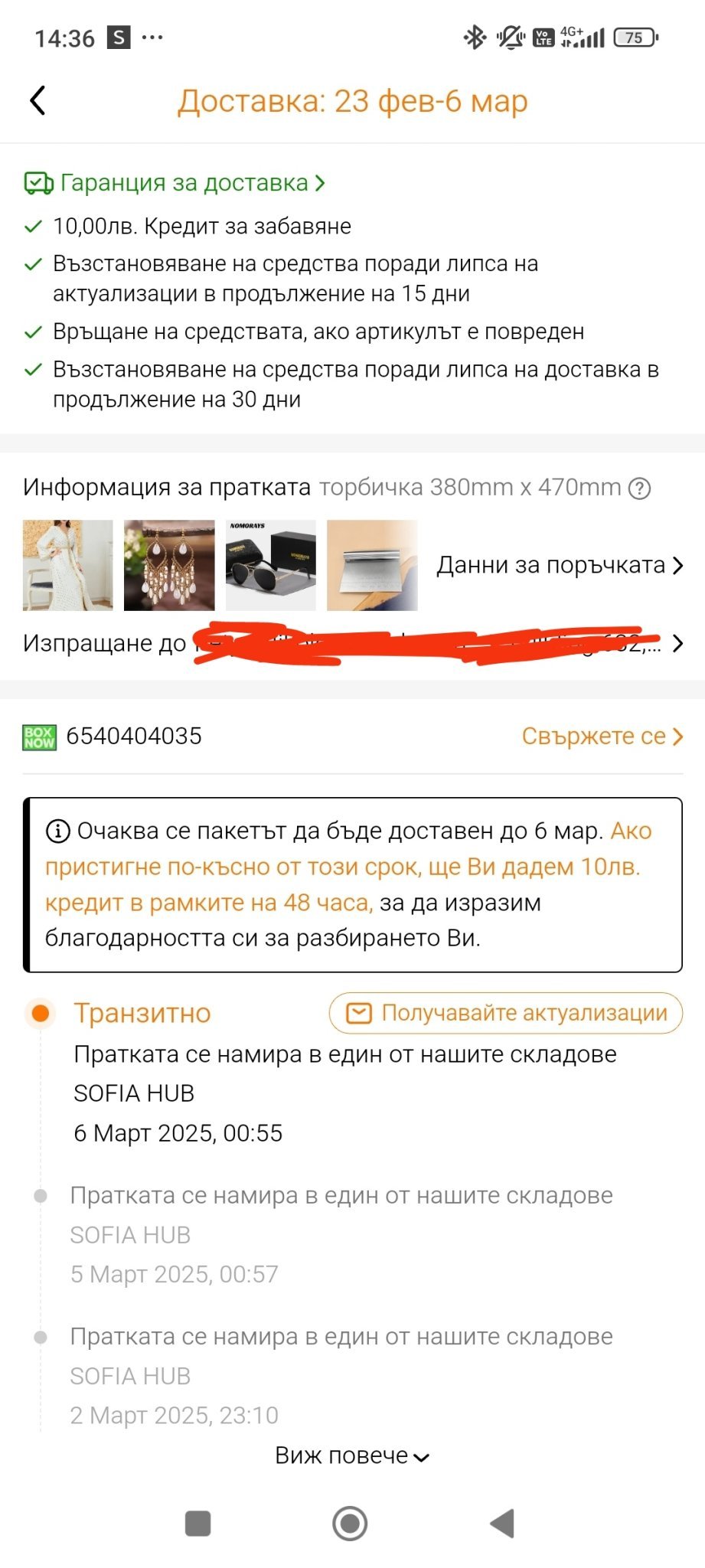Tap Получавайте актуализации button
This screenshot has height=1568, width=705.
coord(506,1013)
